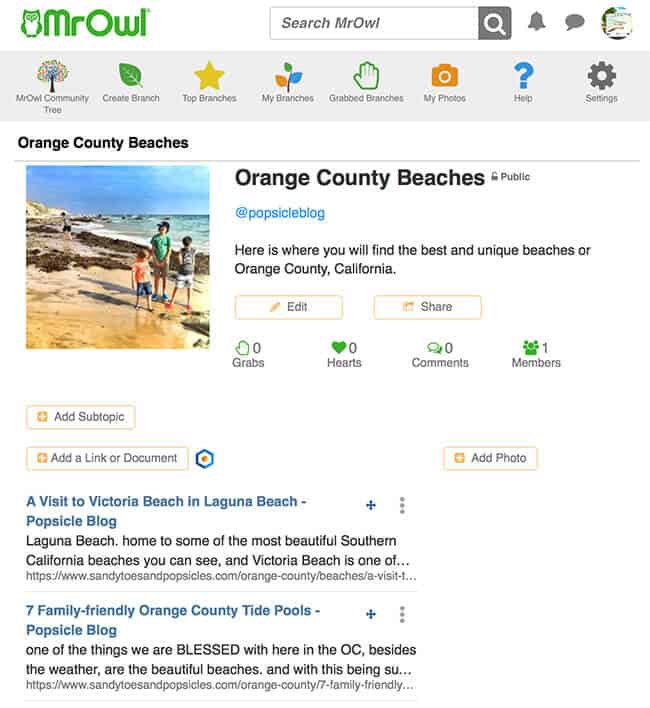The image size is (650, 708).
Task: Open the notifications bell
Action: click(537, 22)
